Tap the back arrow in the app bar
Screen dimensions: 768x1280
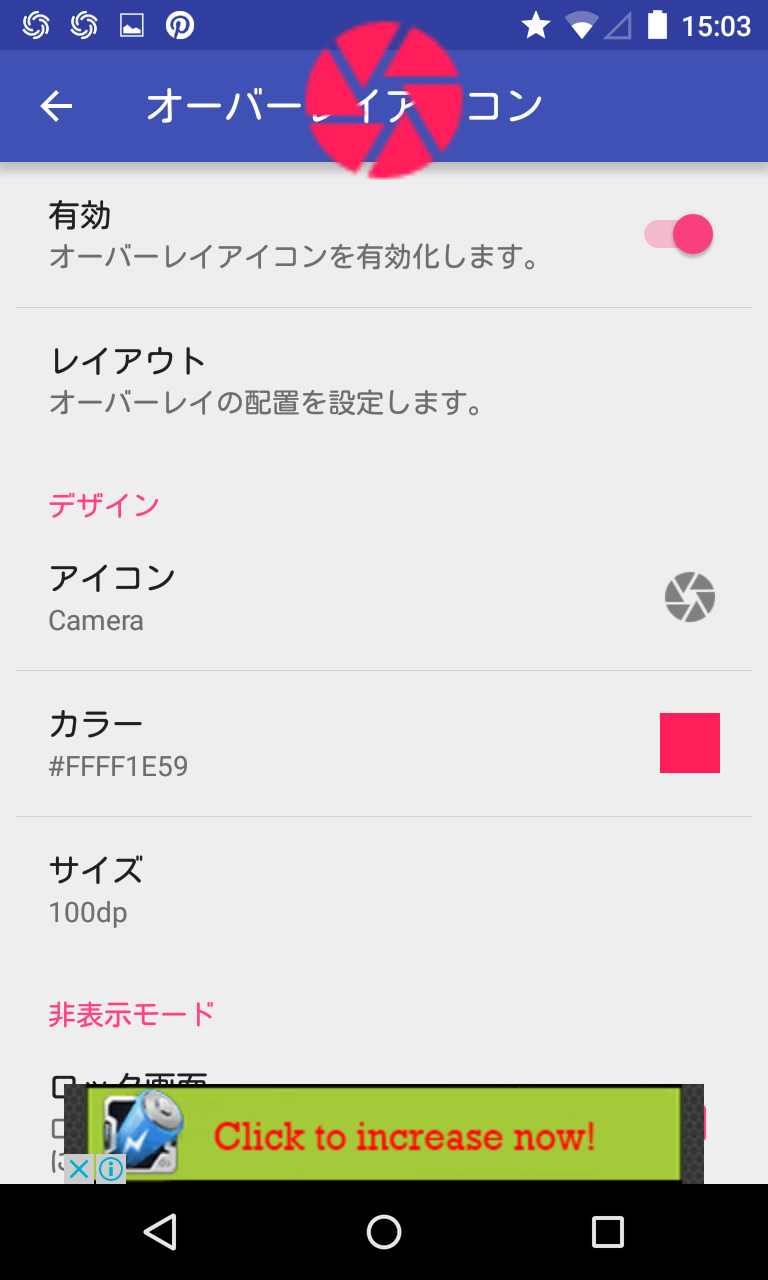coord(55,106)
